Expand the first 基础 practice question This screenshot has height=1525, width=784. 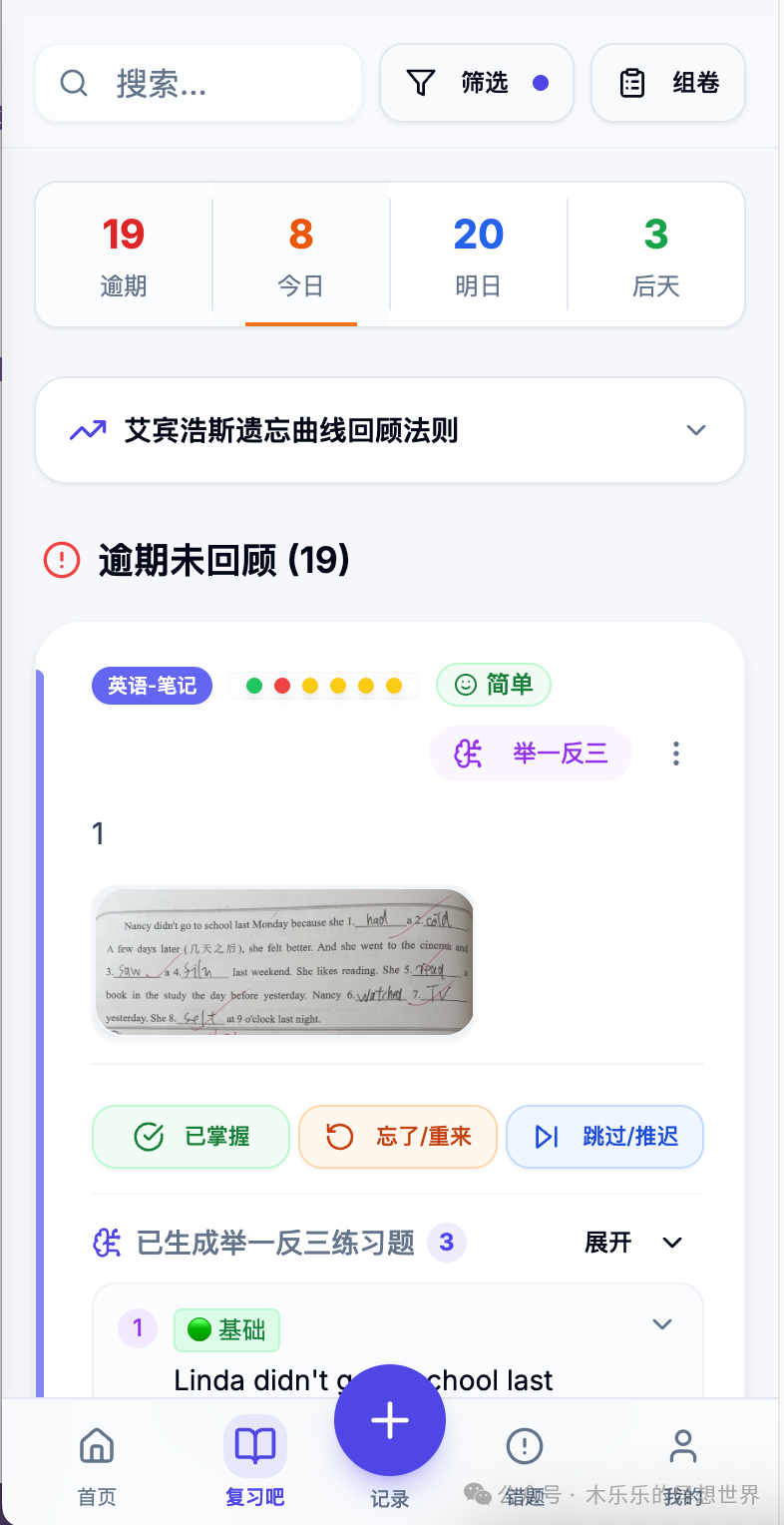point(661,1325)
